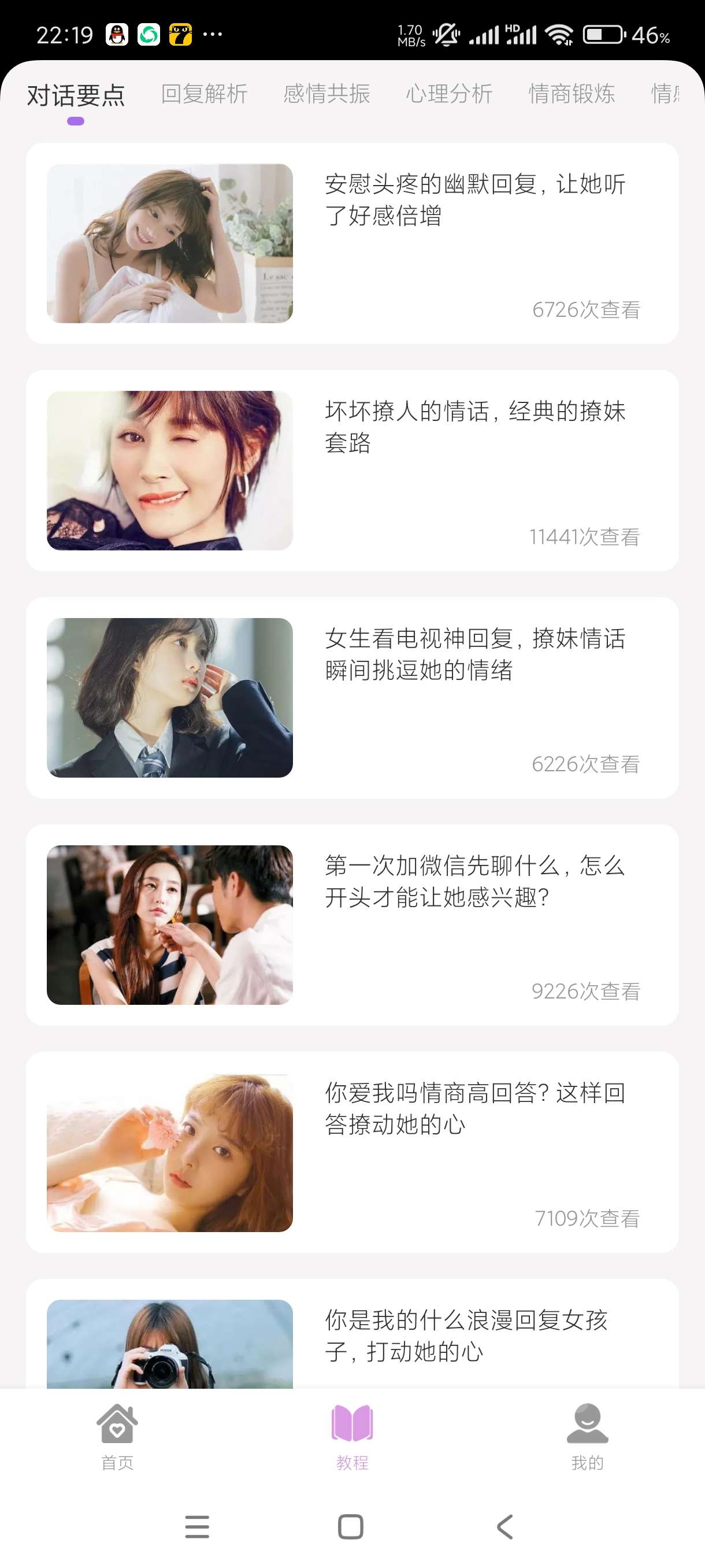Open the 我的 profile tab
Viewport: 705px width, 1568px height.
[x=587, y=1437]
